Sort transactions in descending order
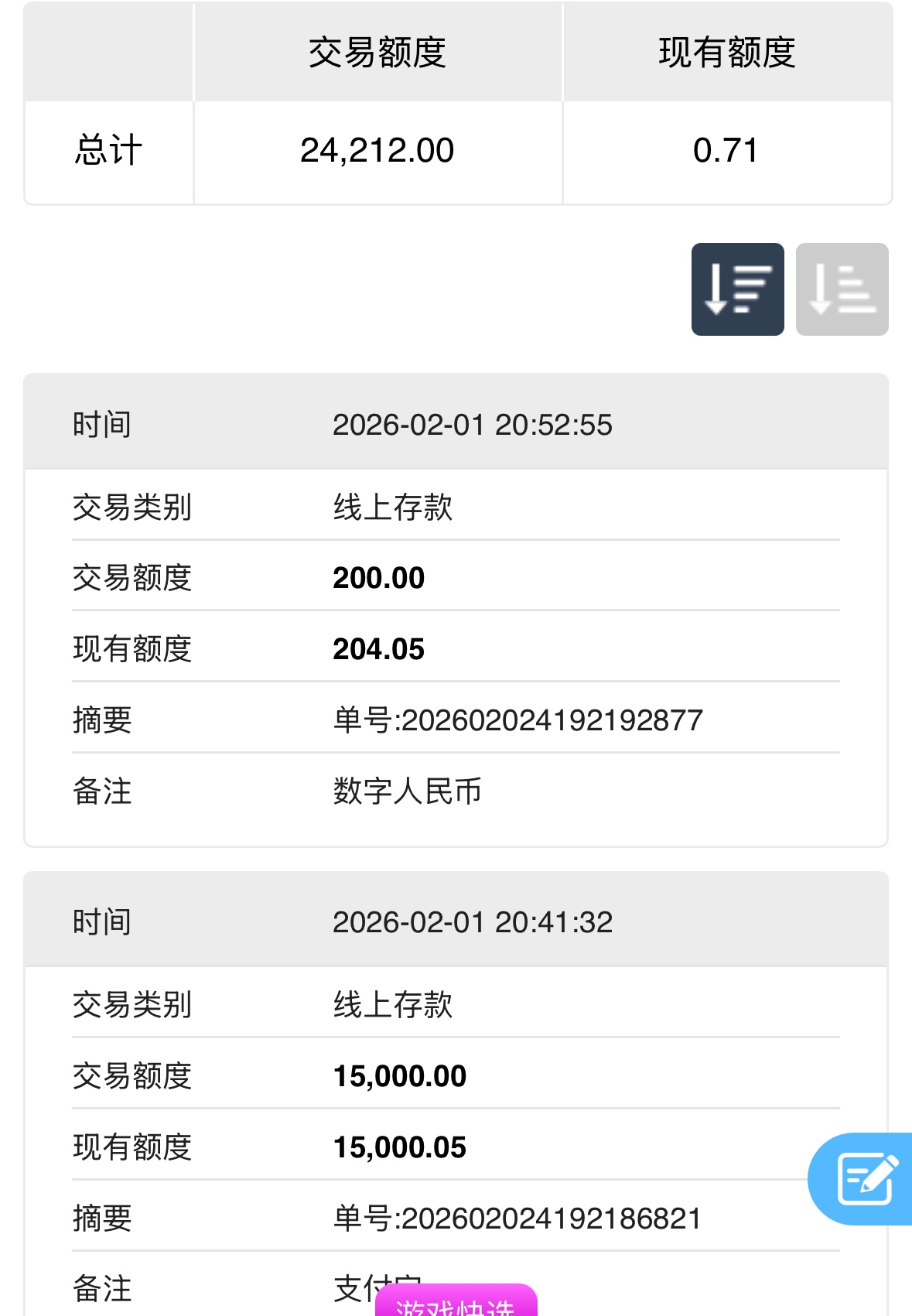The image size is (912, 1316). [737, 289]
